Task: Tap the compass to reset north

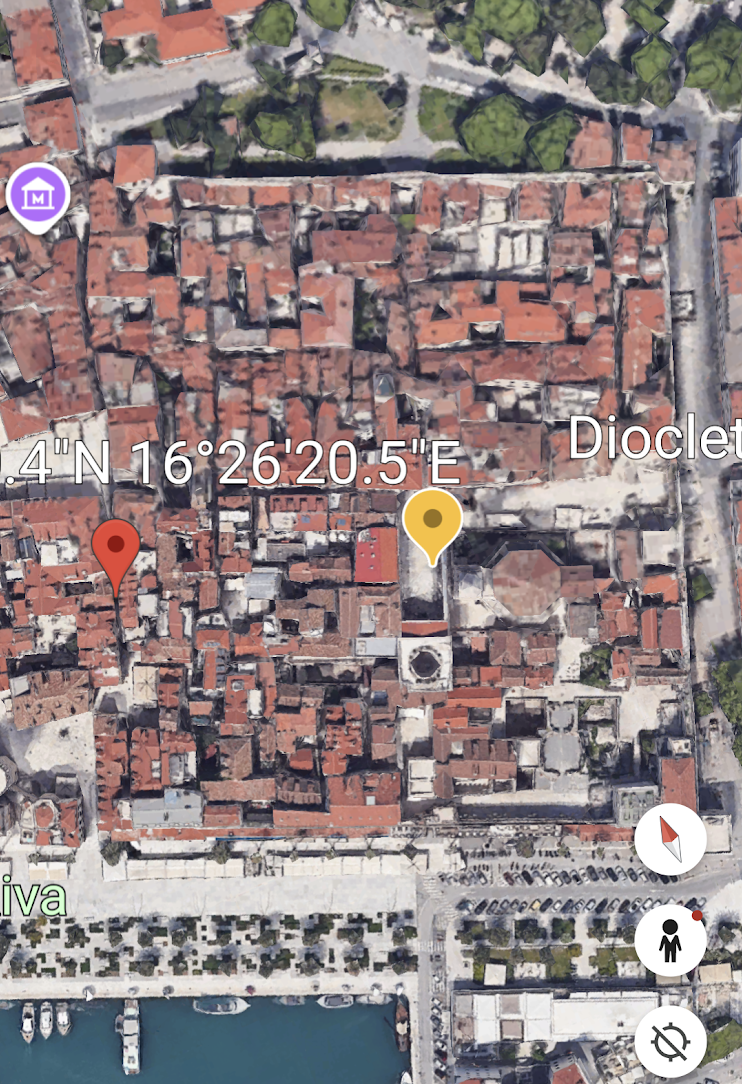Action: [x=670, y=840]
